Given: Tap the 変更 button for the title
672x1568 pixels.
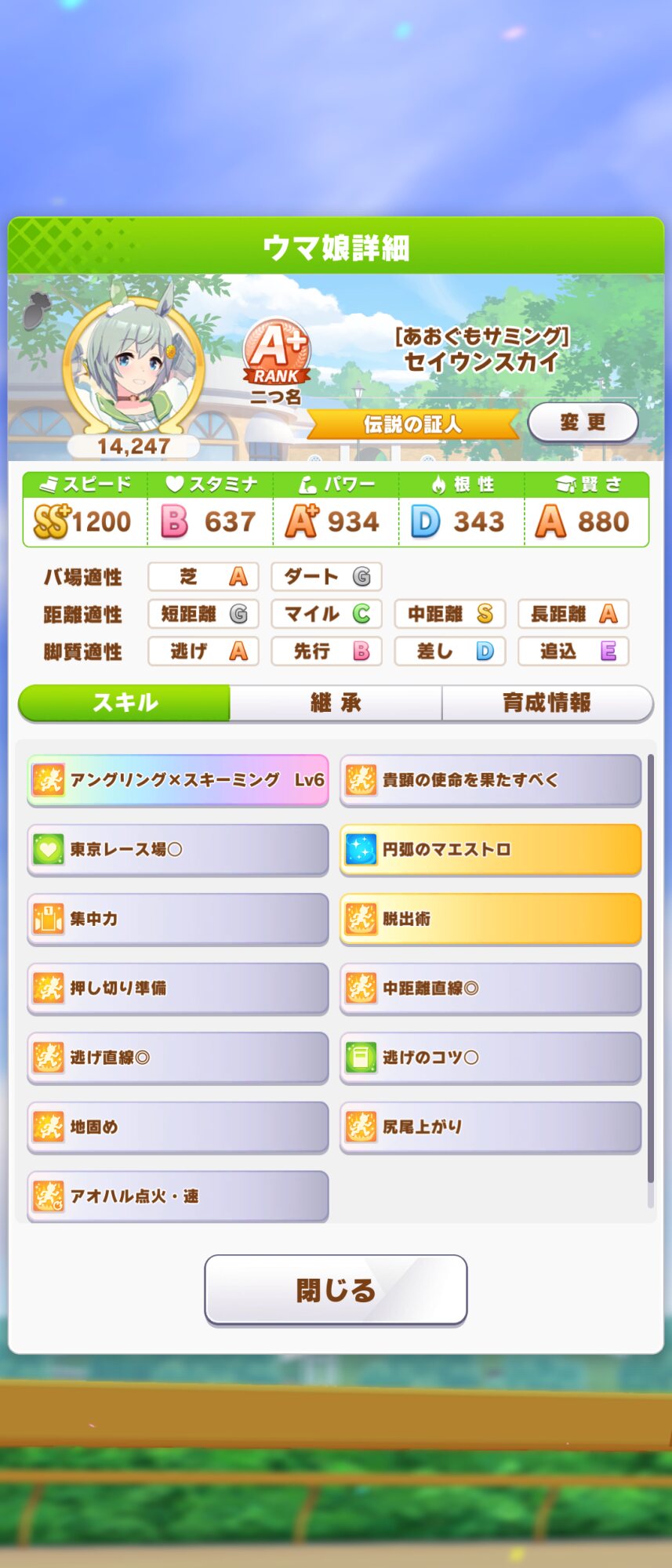Looking at the screenshot, I should [x=583, y=423].
